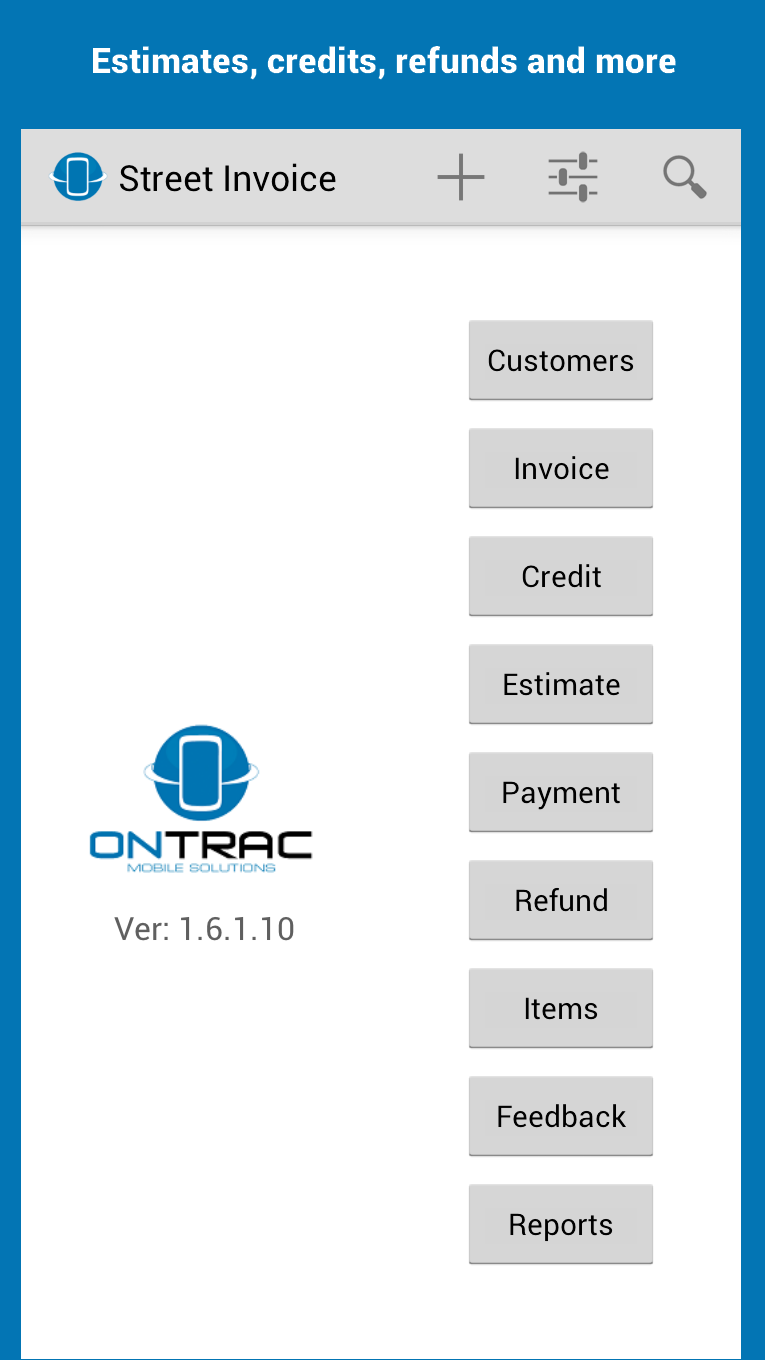Image resolution: width=765 pixels, height=1360 pixels.
Task: Tap the add button between title and filters
Action: click(460, 177)
